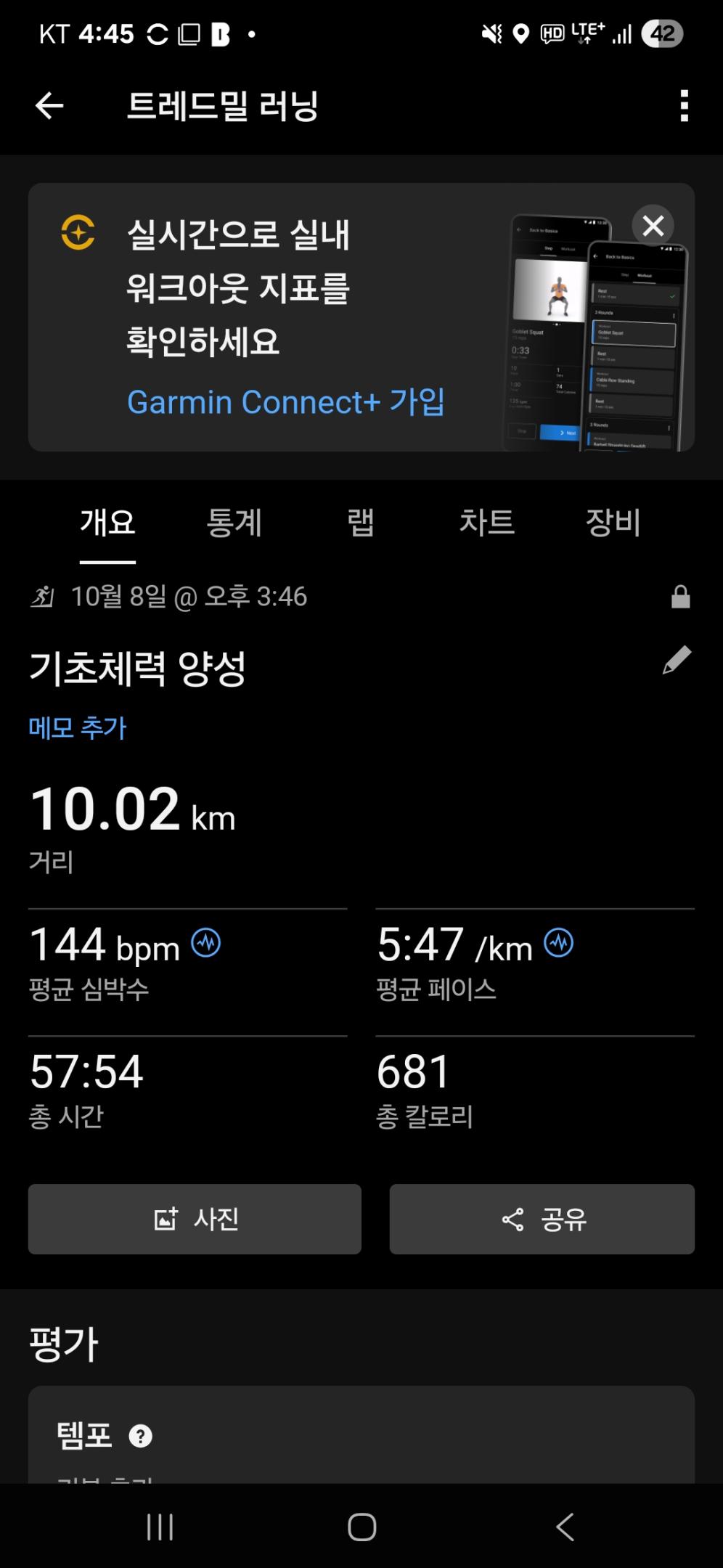Add a note via 메모 추가
This screenshot has width=723, height=1568.
click(x=78, y=727)
